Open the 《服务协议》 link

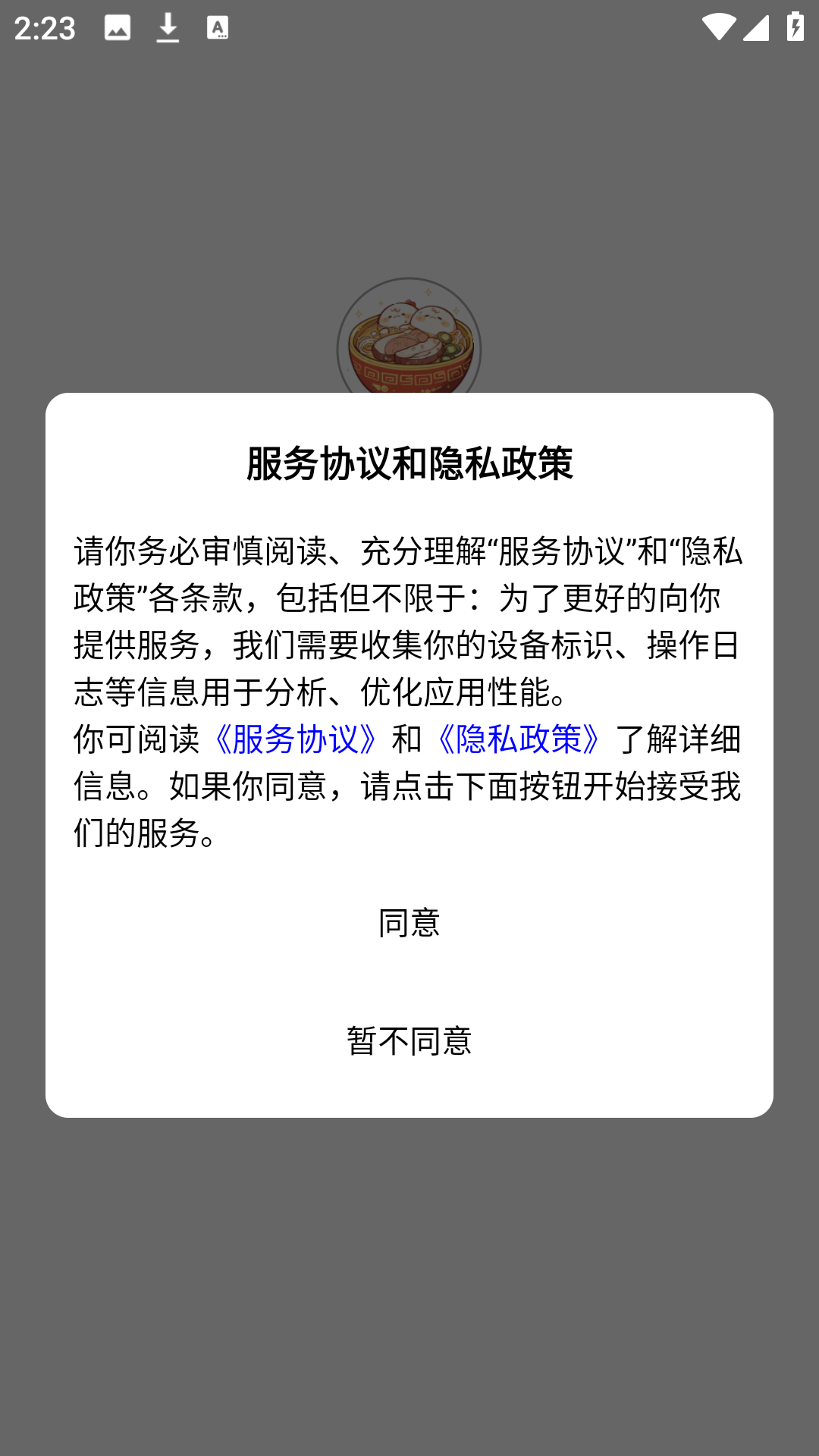click(x=295, y=739)
